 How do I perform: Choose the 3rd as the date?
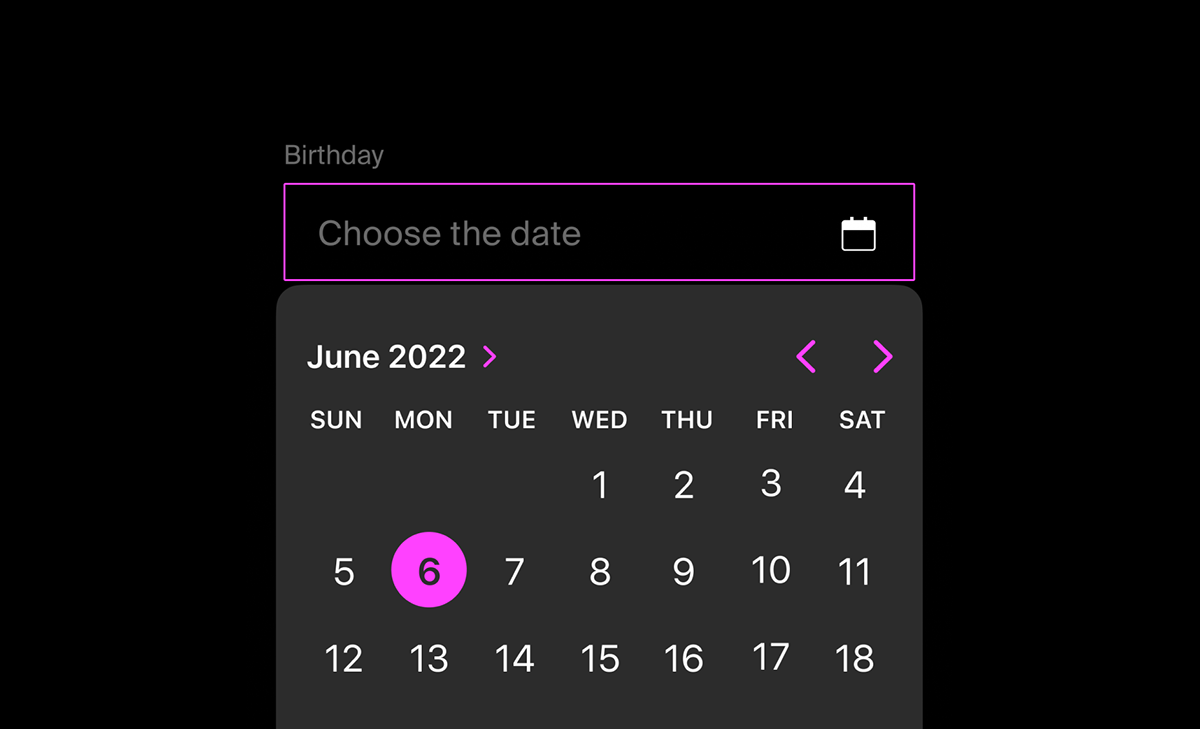(x=770, y=484)
